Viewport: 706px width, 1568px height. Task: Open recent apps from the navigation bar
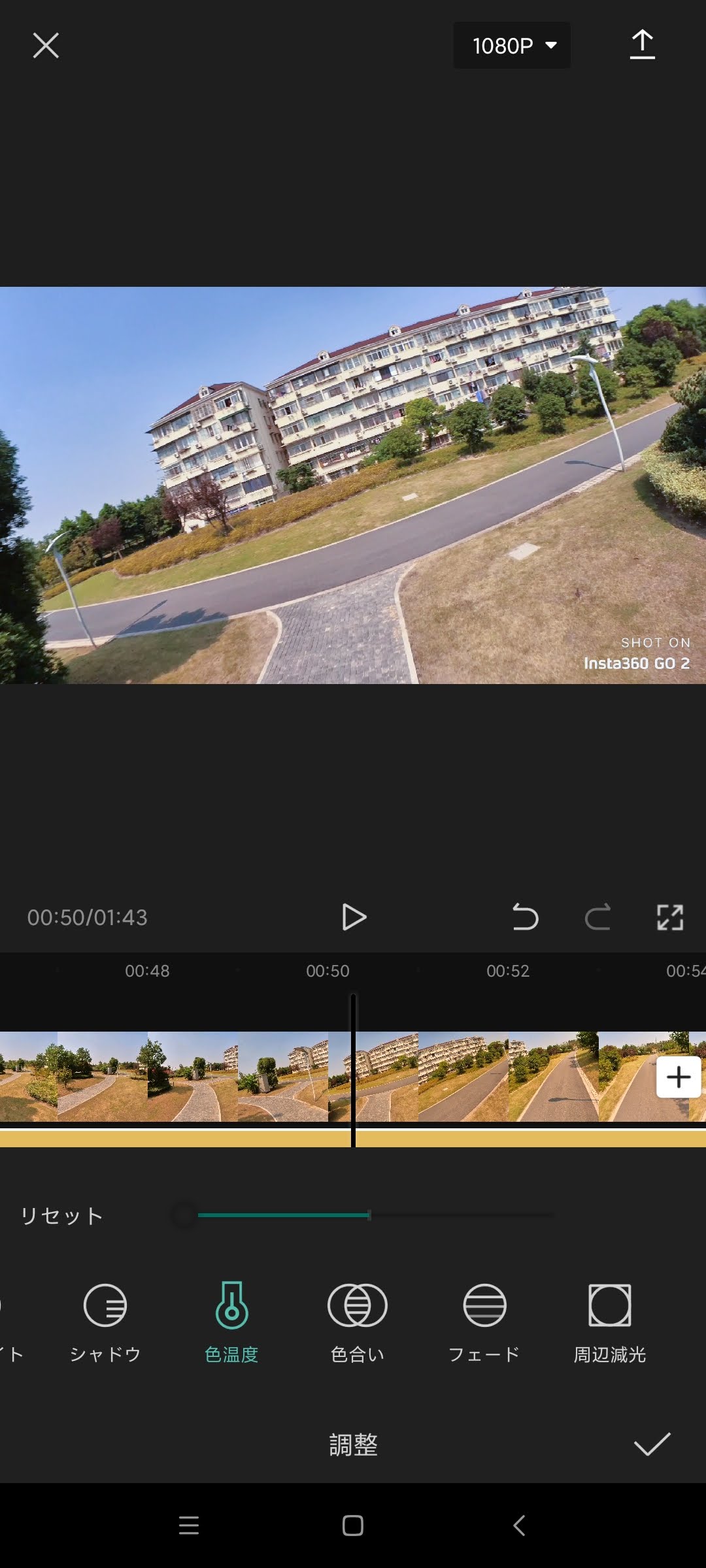point(189,1526)
